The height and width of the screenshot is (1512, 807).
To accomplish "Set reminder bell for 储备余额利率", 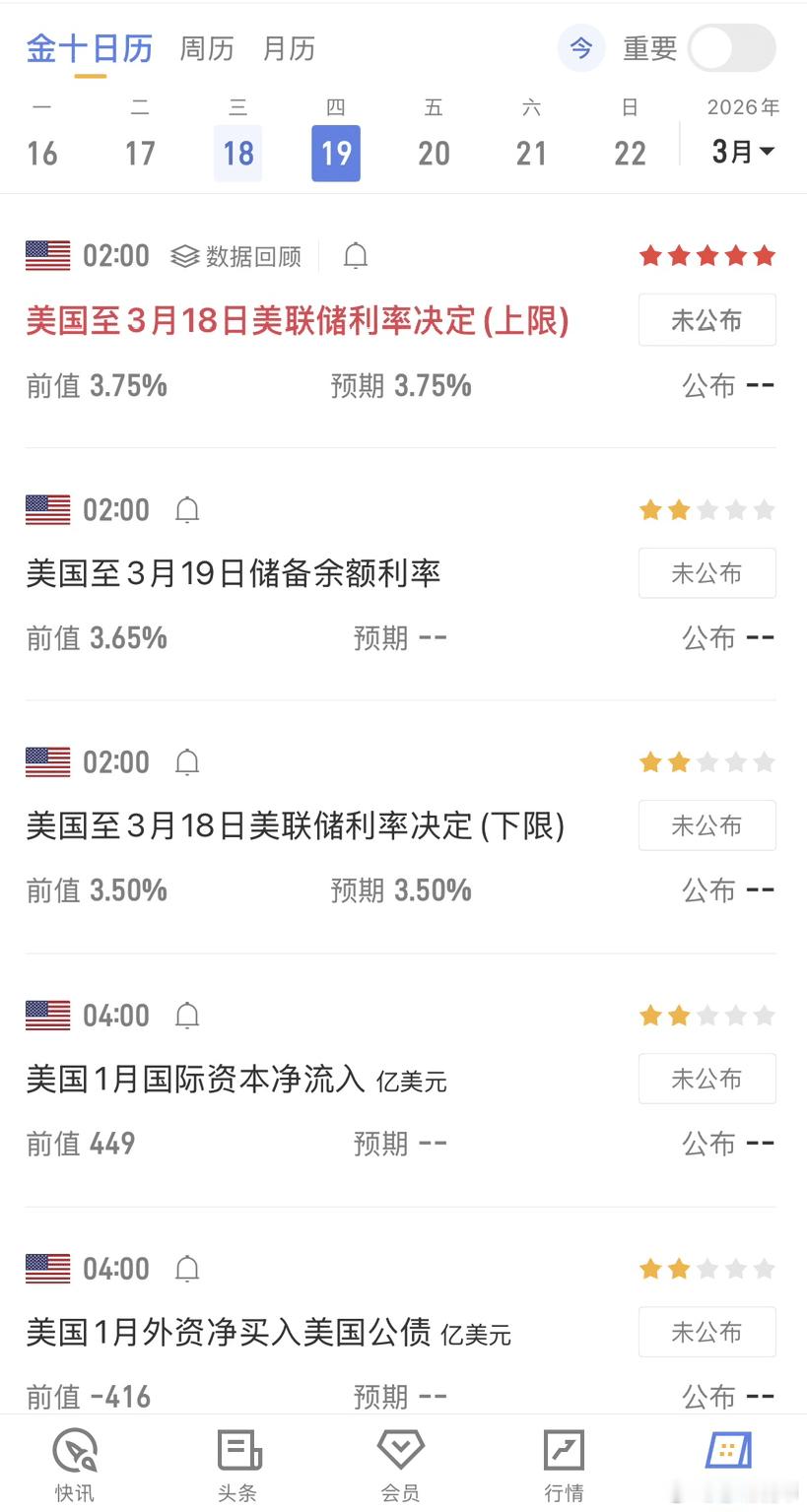I will point(187,510).
